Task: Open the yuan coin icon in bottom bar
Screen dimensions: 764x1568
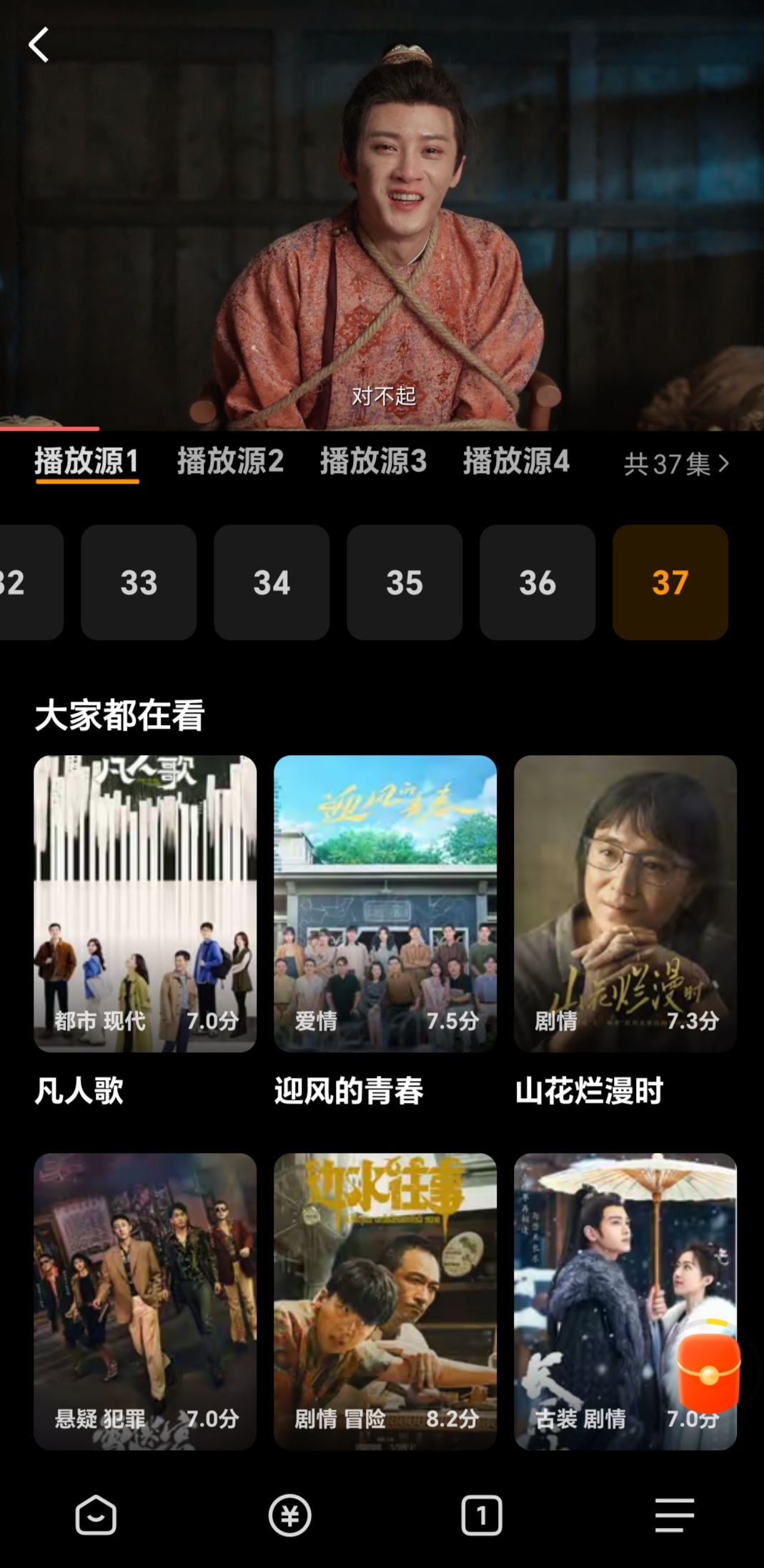Action: click(289, 1514)
